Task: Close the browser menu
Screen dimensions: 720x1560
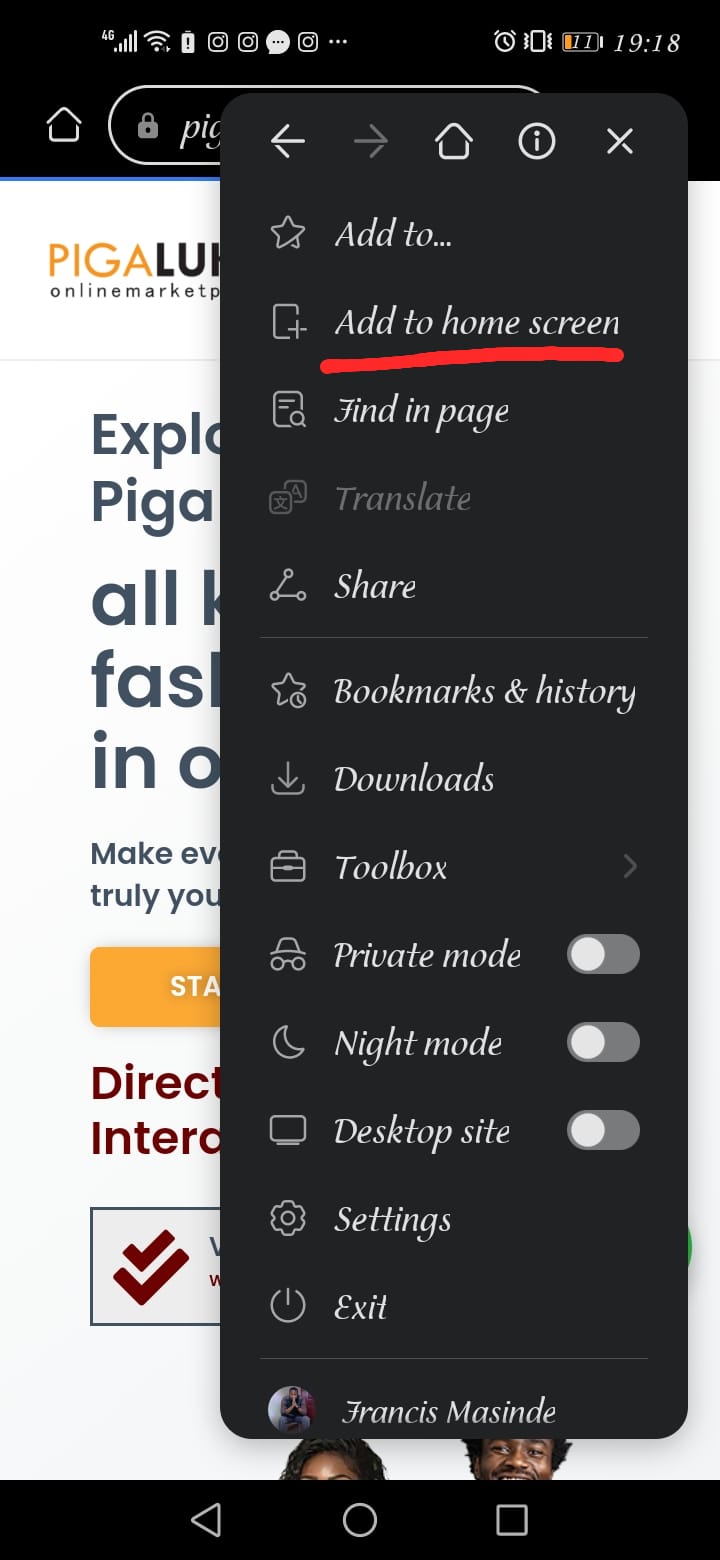Action: [620, 142]
